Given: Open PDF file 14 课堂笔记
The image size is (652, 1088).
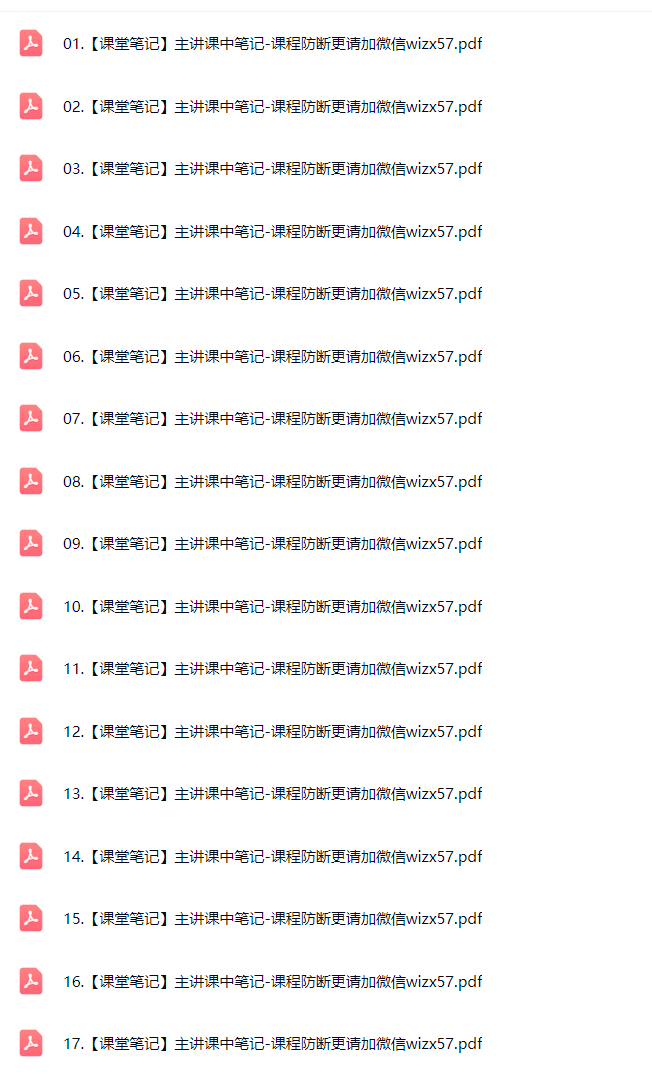Looking at the screenshot, I should [x=272, y=857].
